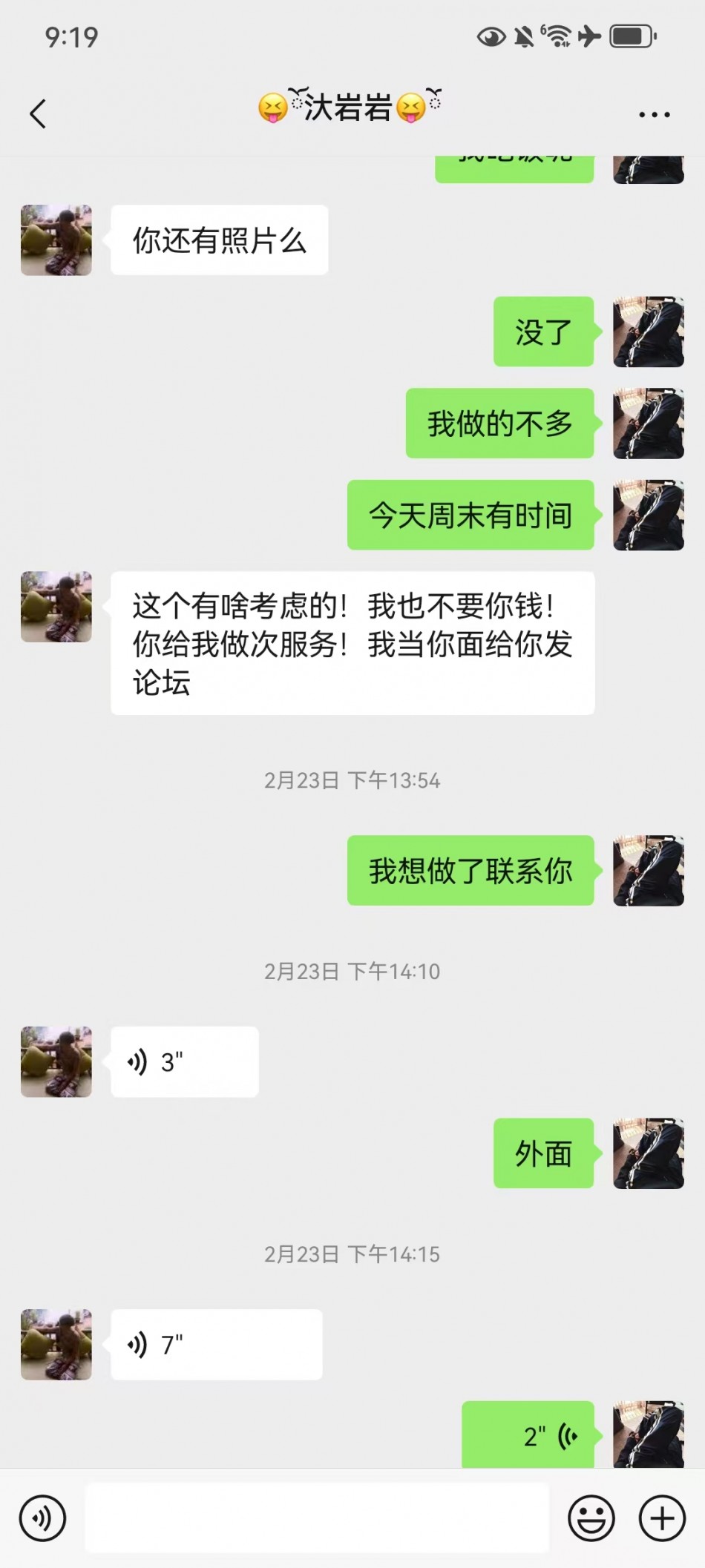Image resolution: width=705 pixels, height=1568 pixels.
Task: Open my avatar next to 没了
Action: point(648,332)
